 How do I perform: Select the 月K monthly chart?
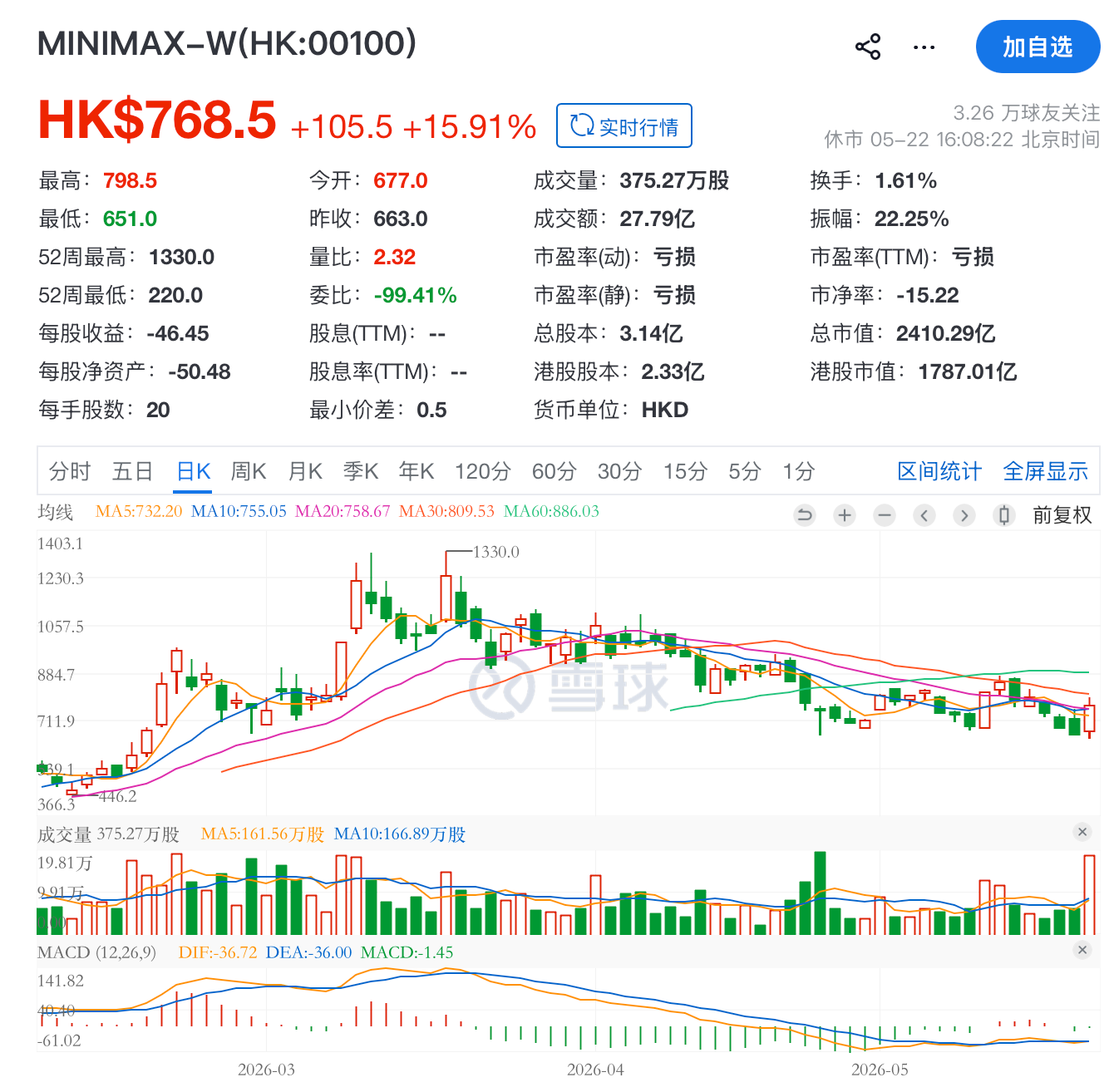pos(305,471)
